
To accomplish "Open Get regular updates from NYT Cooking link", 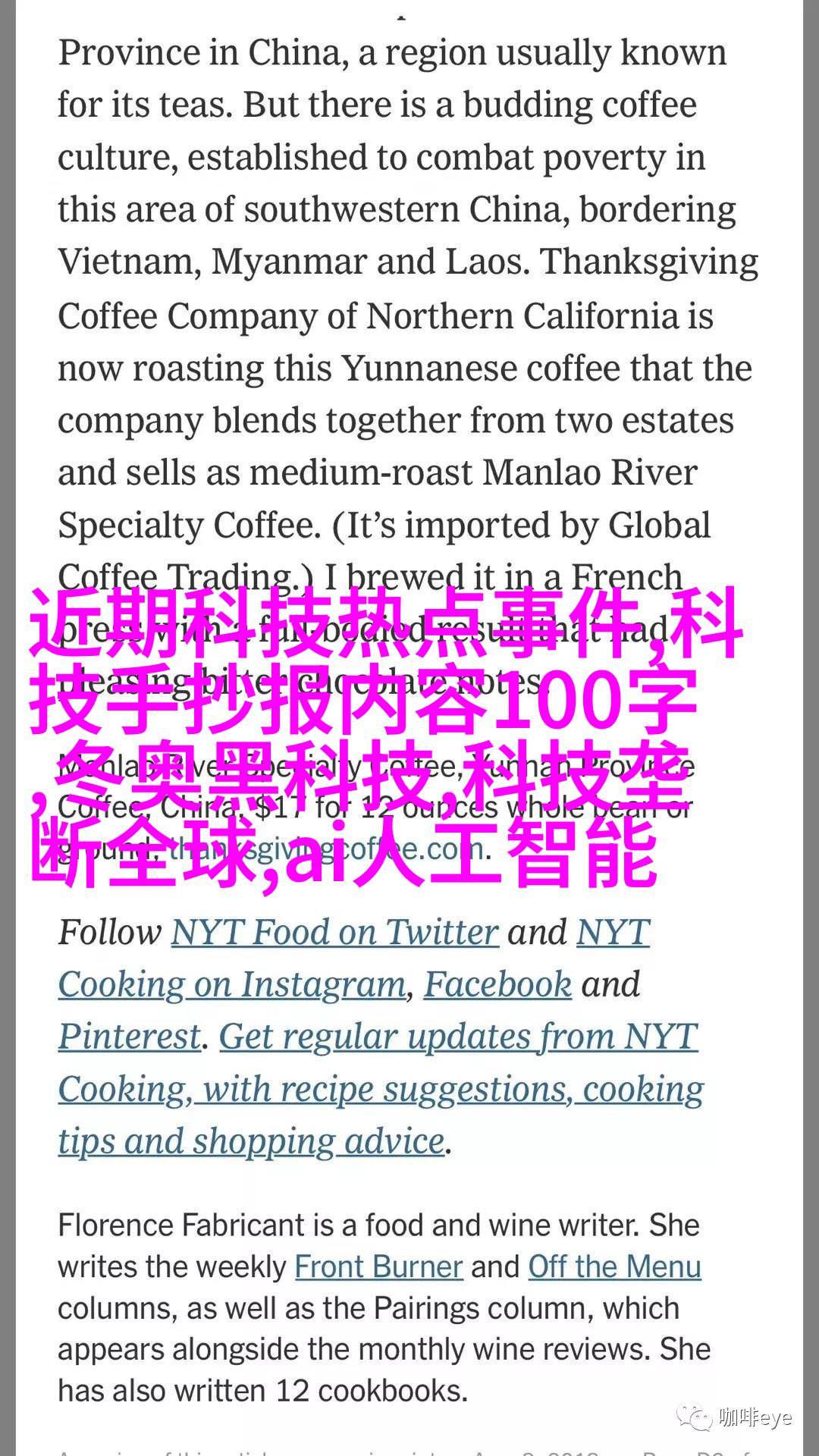I will coord(381,1089).
